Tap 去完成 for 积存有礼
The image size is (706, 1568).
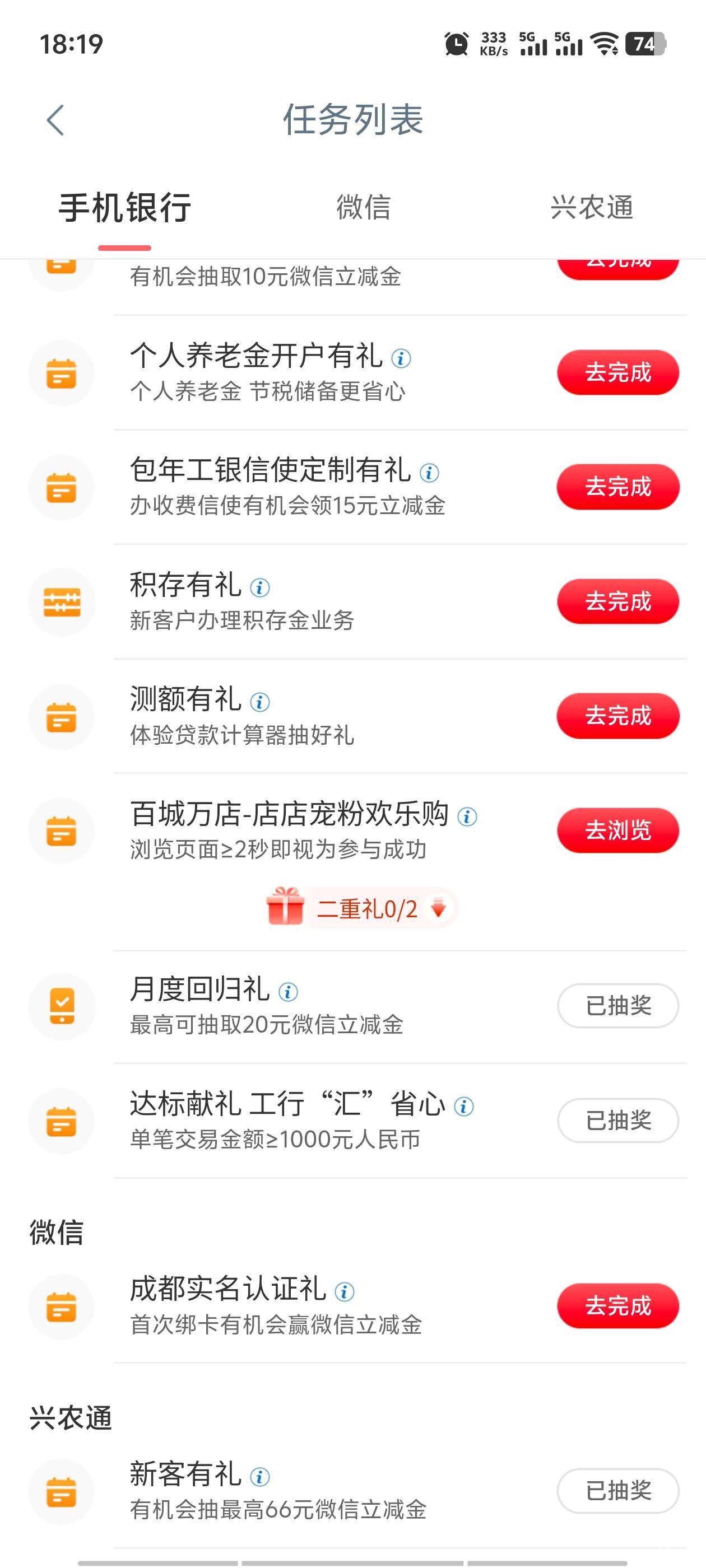617,601
